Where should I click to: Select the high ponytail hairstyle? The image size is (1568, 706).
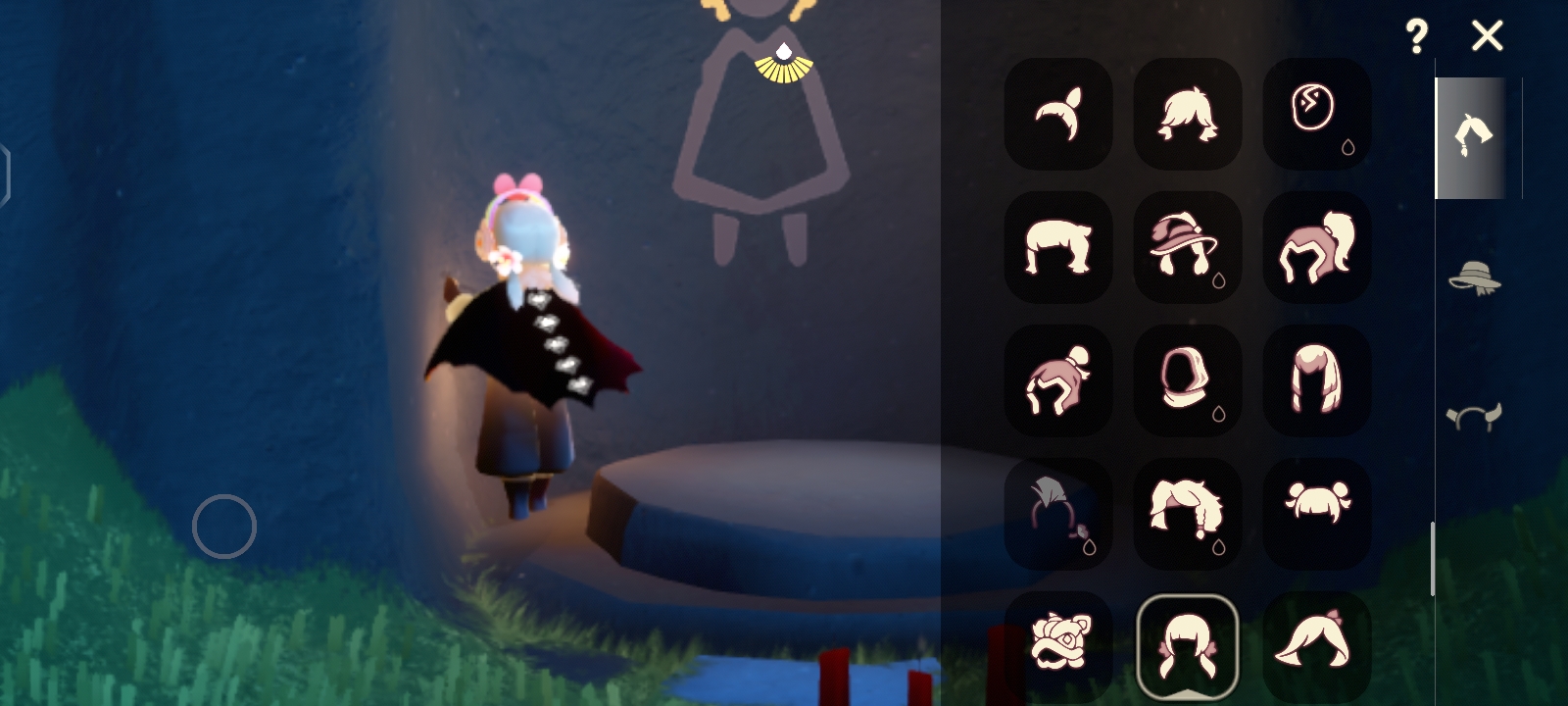1316,247
